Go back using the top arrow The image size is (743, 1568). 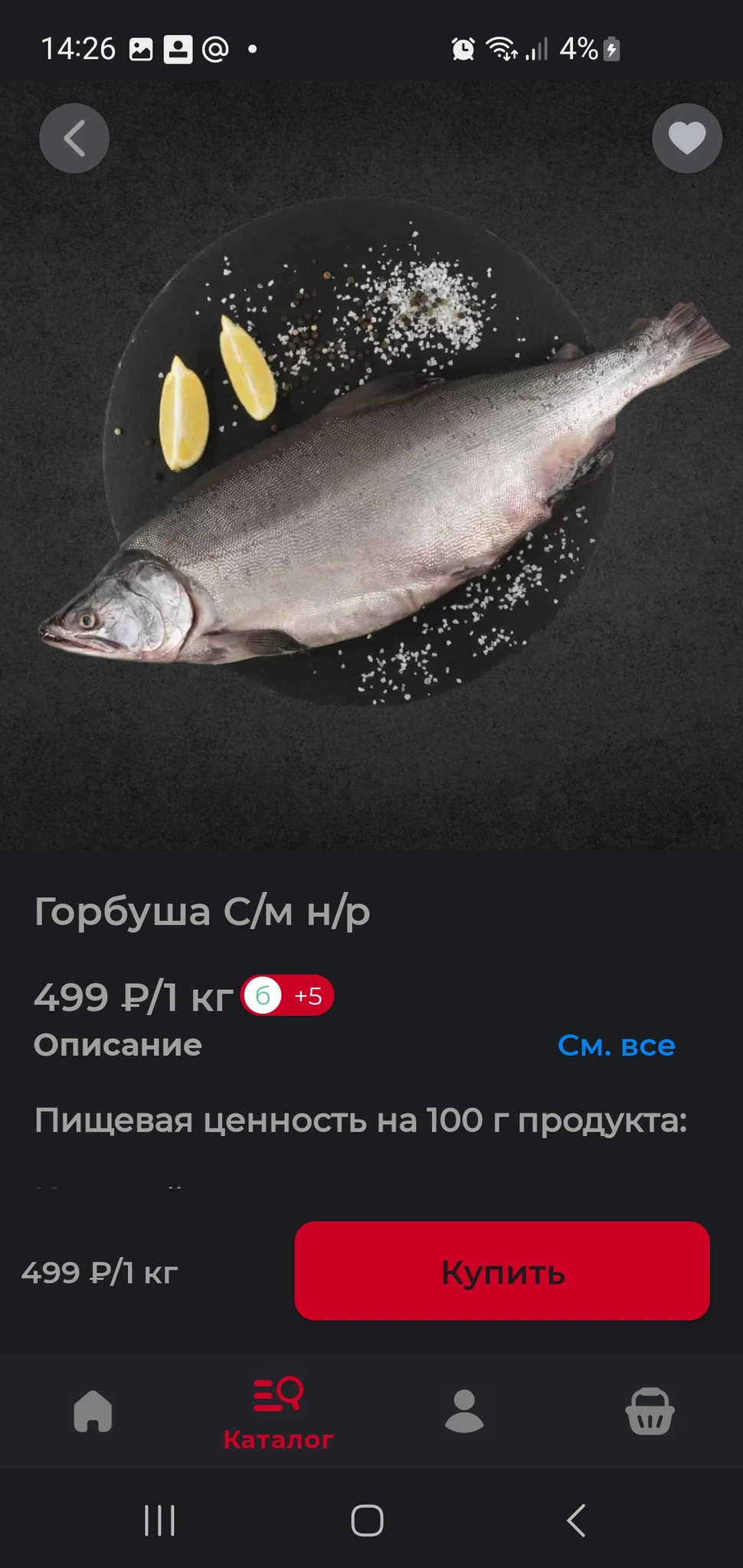(x=74, y=139)
